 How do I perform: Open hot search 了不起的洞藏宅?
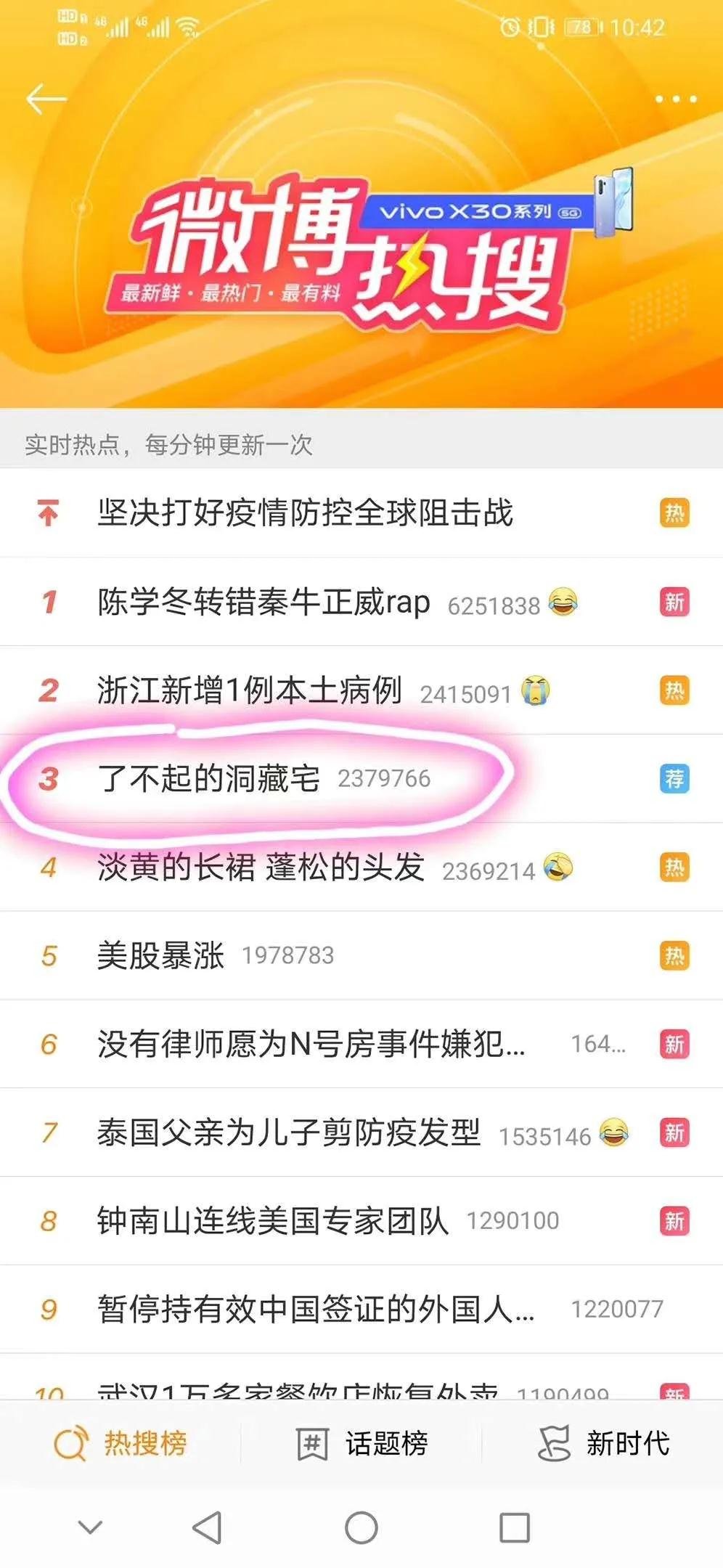209,779
